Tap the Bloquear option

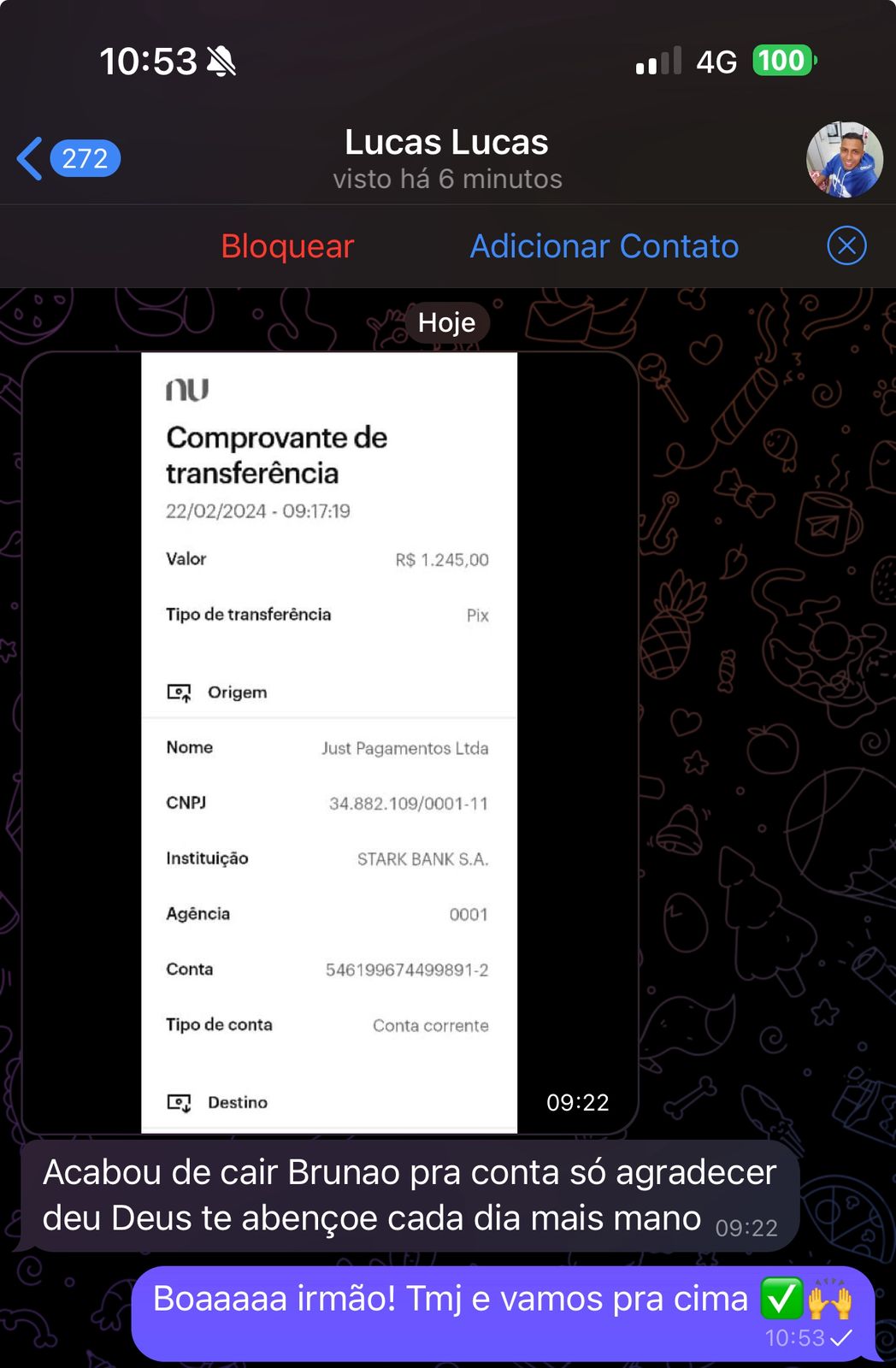[x=286, y=245]
